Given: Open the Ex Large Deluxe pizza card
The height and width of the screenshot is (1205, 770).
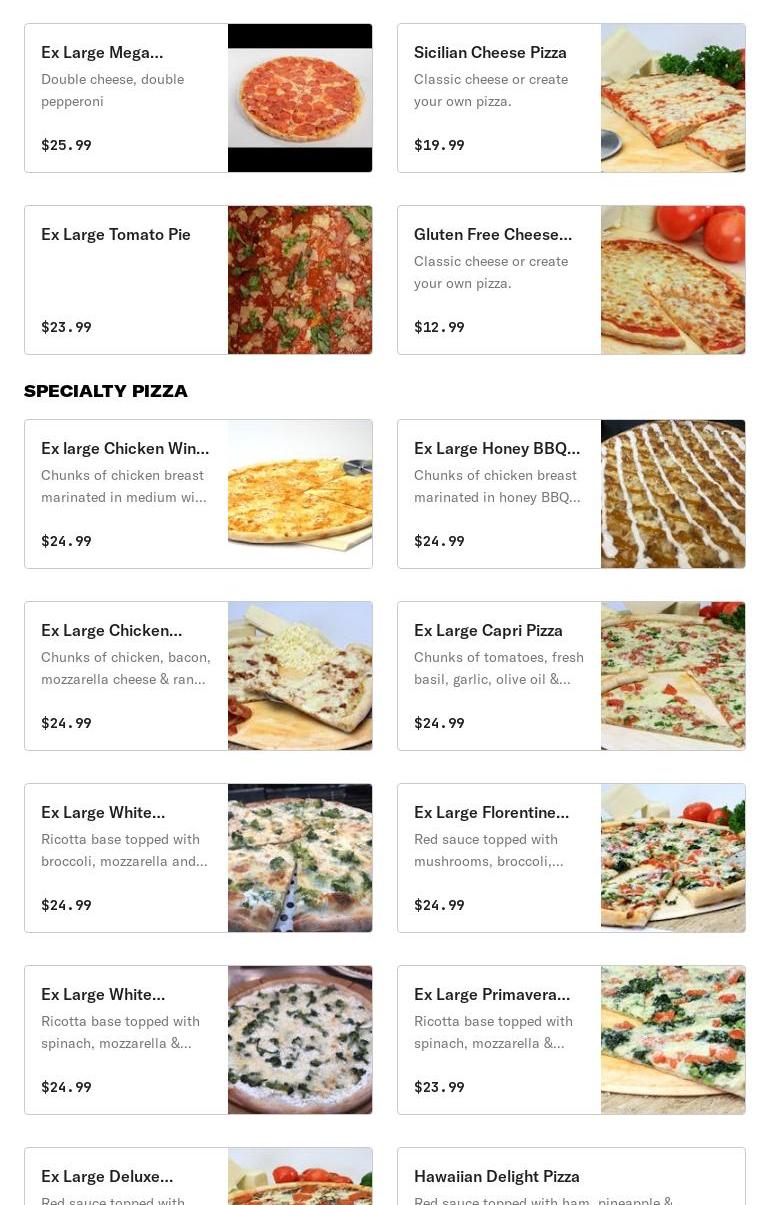Looking at the screenshot, I should tap(198, 1178).
